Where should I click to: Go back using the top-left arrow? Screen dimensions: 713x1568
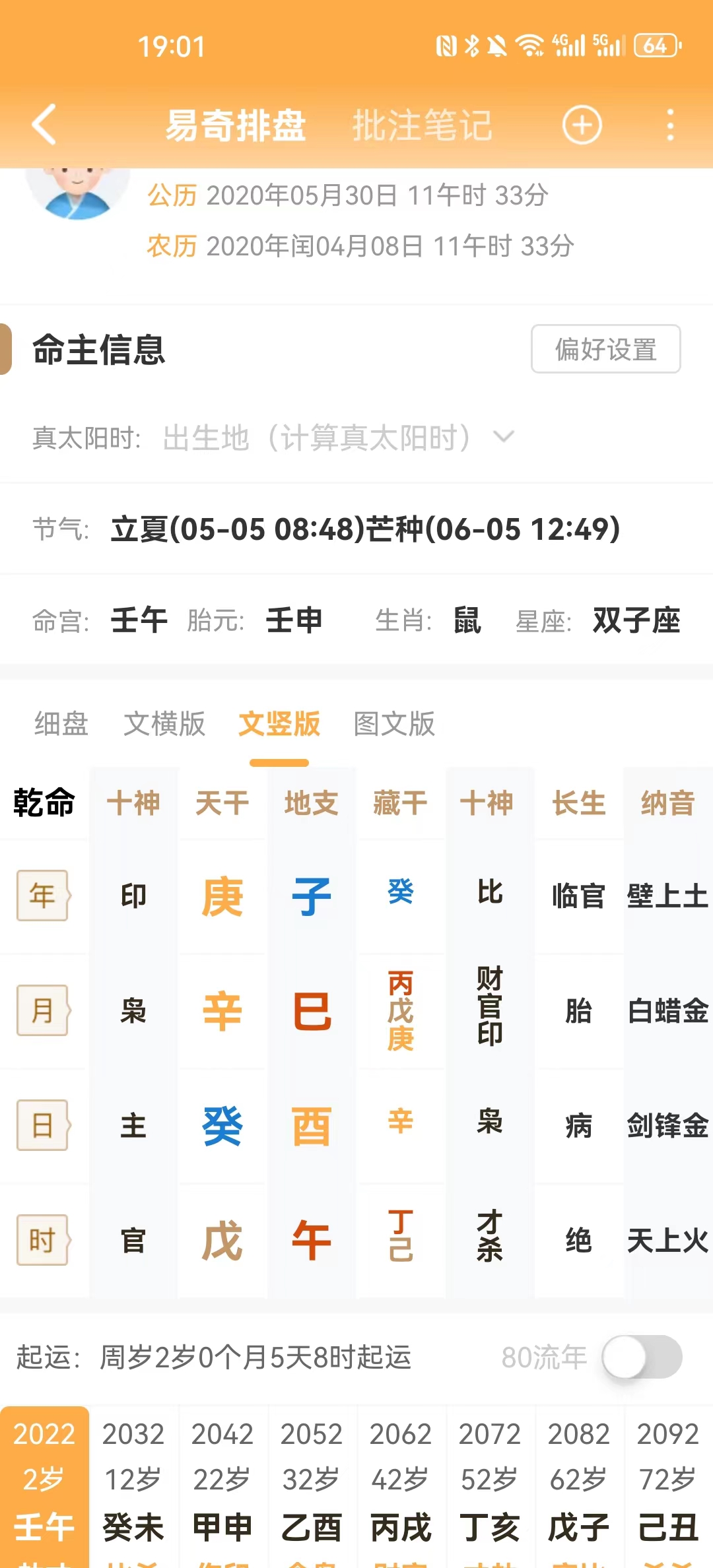[x=45, y=124]
